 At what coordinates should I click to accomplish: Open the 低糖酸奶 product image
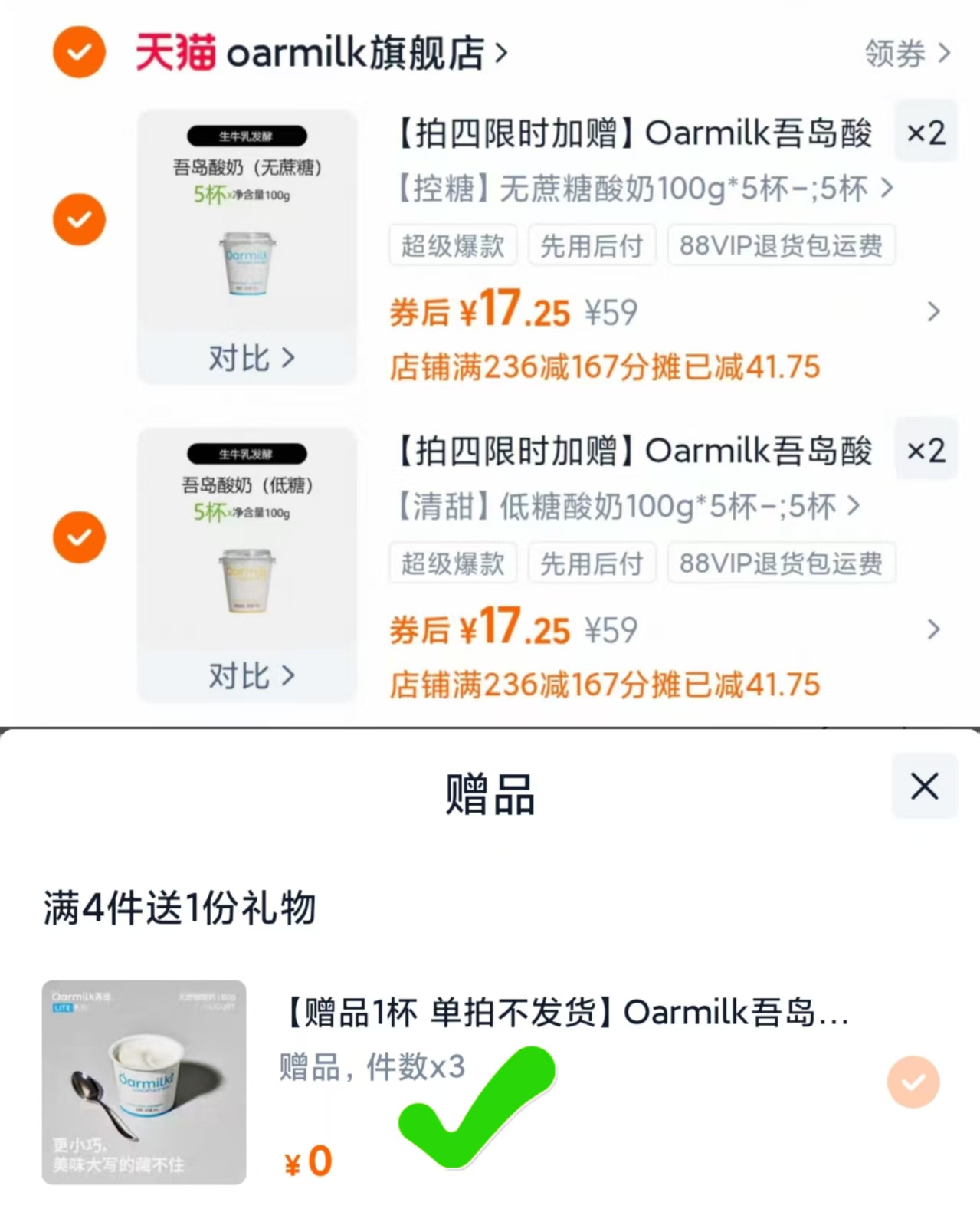[x=247, y=540]
